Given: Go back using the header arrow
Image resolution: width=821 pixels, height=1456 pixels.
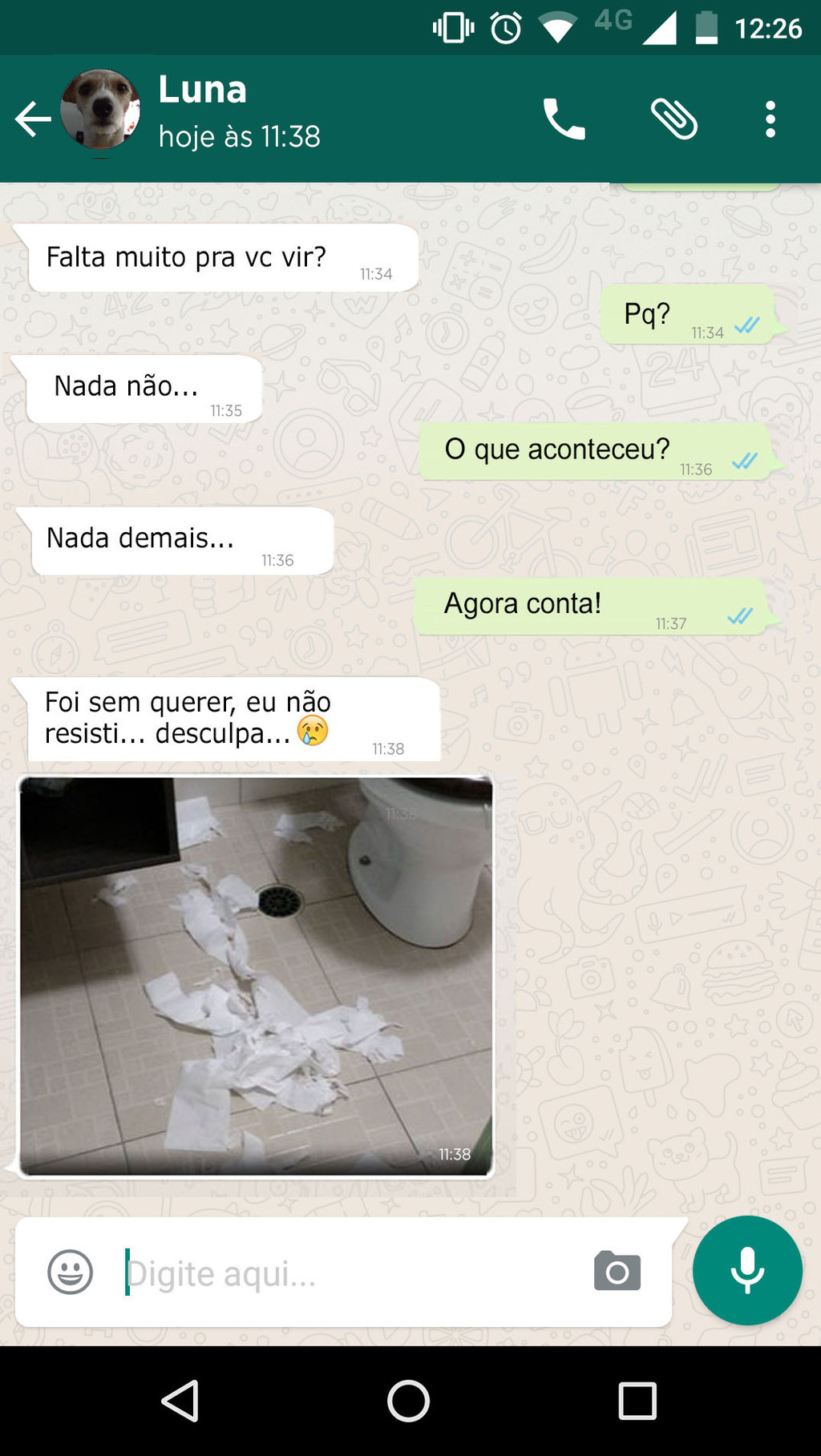Looking at the screenshot, I should pos(33,119).
